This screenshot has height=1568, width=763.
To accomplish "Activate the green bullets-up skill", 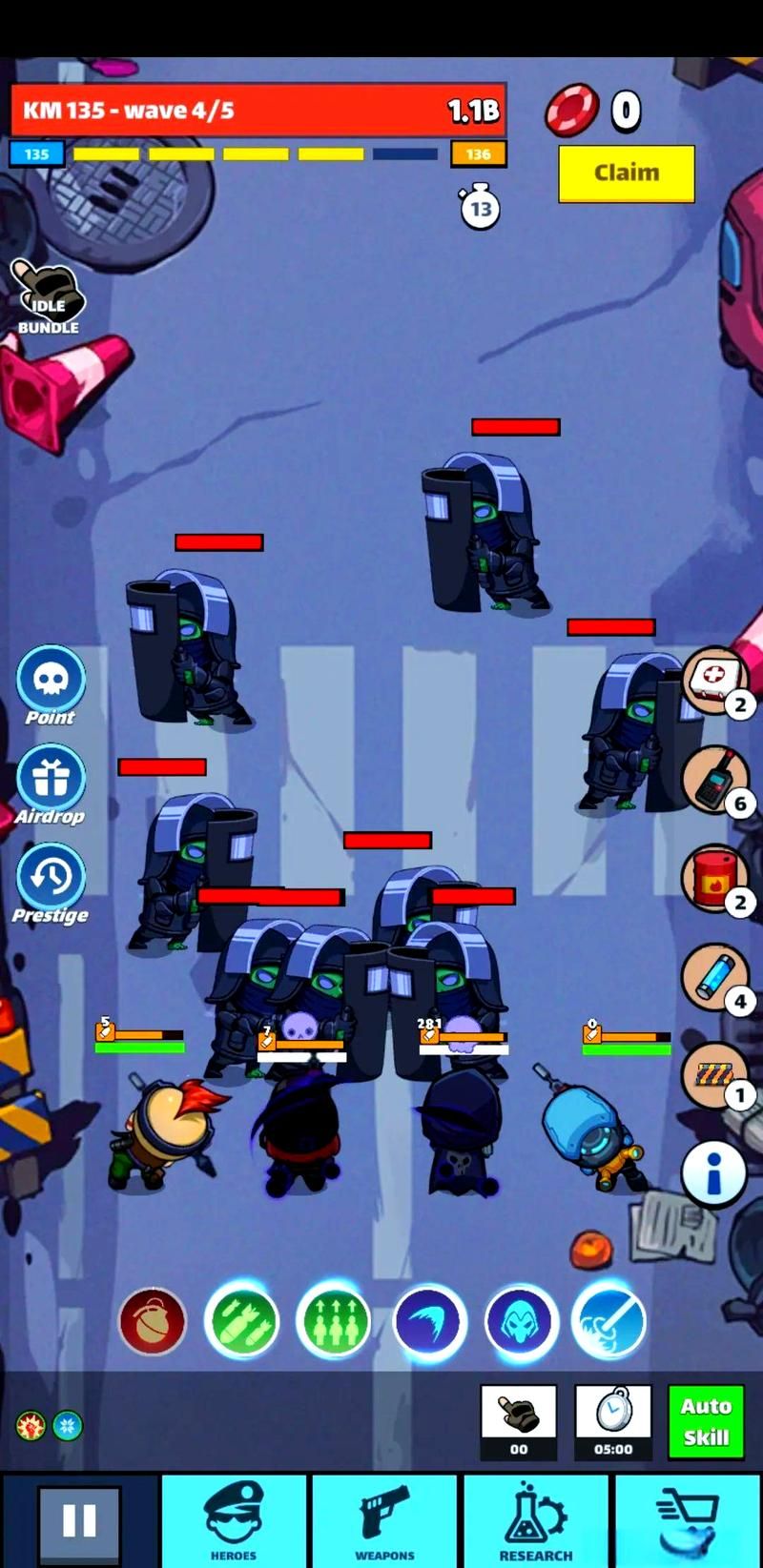I will click(x=333, y=1322).
